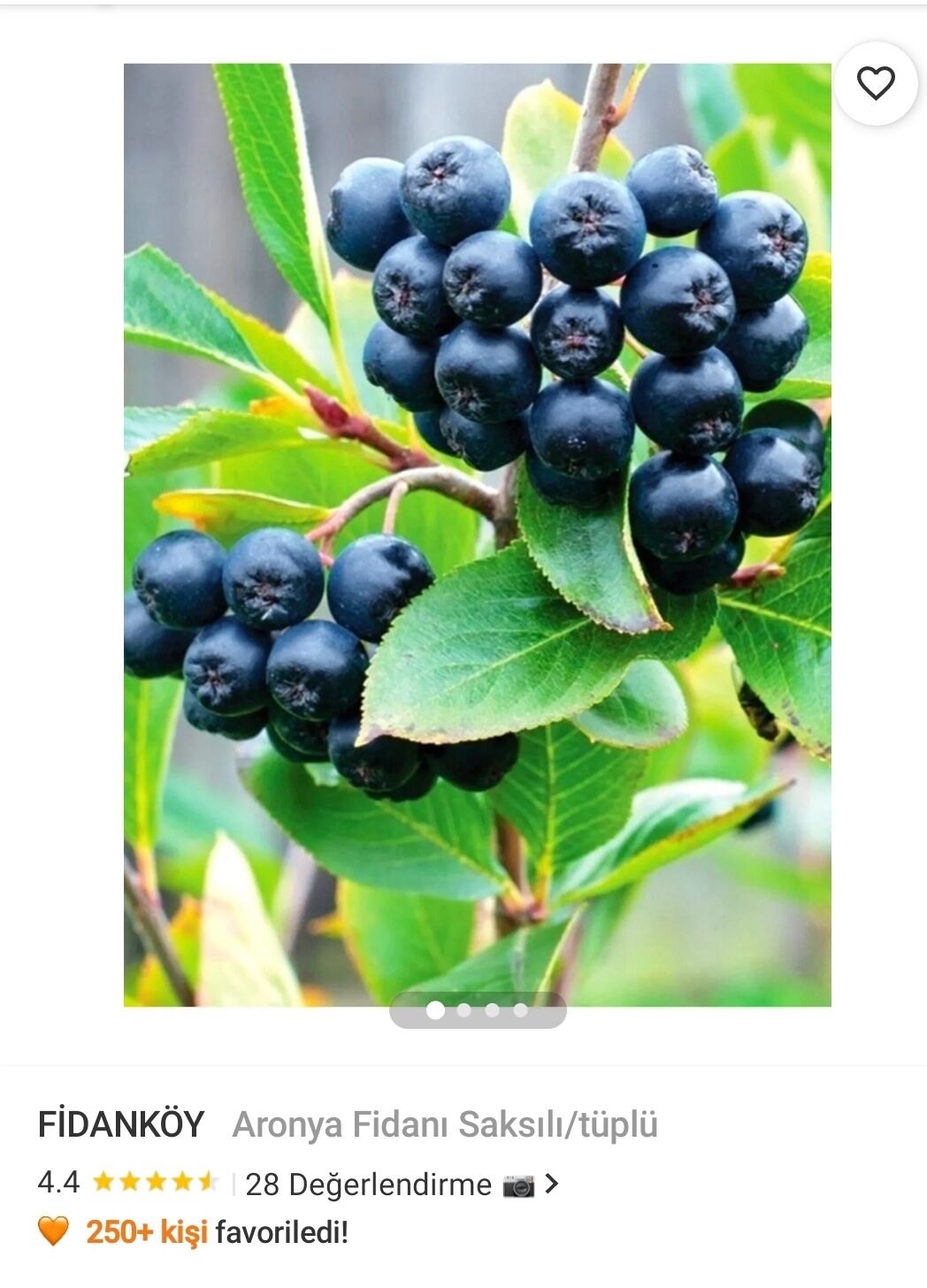This screenshot has width=927, height=1288.
Task: Jump to the second image dot
Action: point(463,1010)
